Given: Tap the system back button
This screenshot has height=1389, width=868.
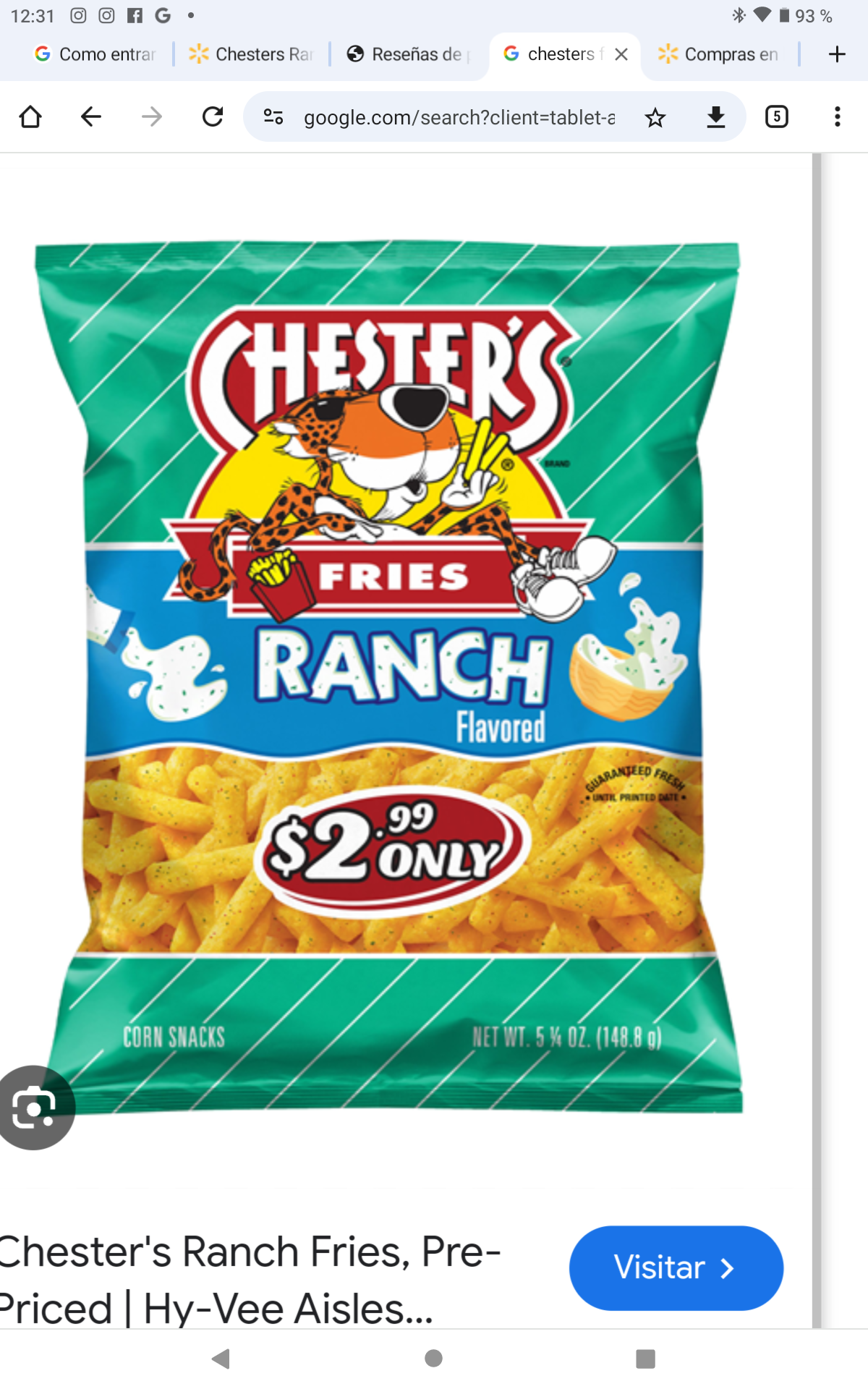Looking at the screenshot, I should pos(221,1359).
